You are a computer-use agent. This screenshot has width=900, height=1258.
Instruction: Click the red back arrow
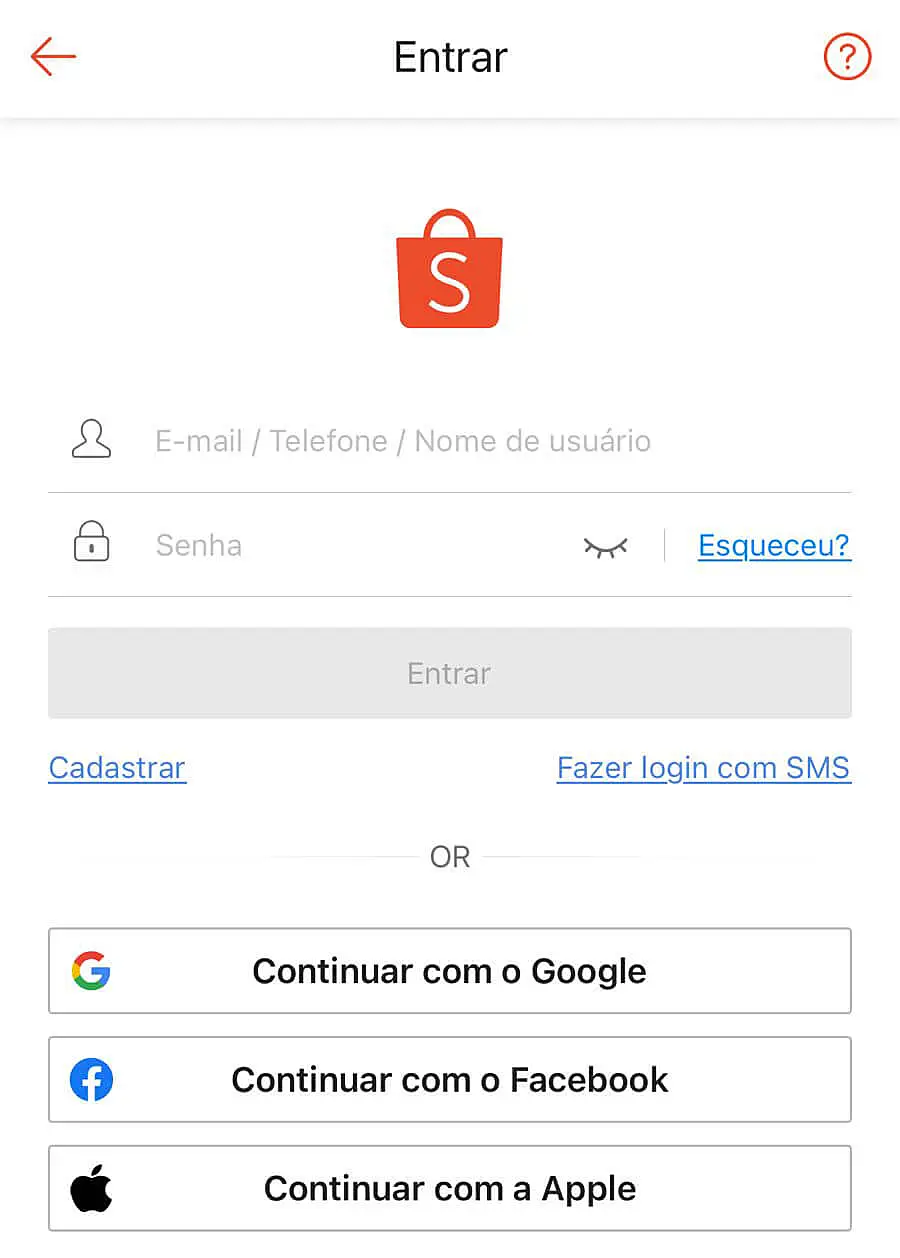click(x=52, y=57)
